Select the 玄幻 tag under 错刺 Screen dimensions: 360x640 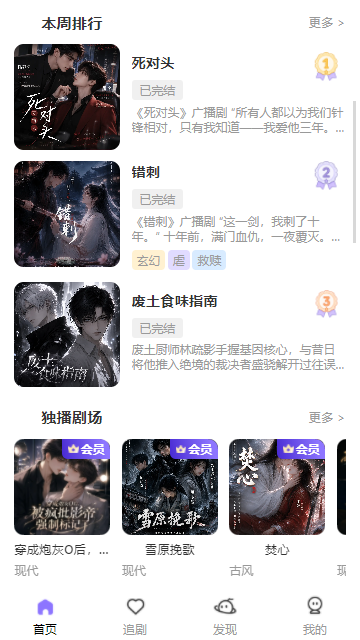[148, 260]
